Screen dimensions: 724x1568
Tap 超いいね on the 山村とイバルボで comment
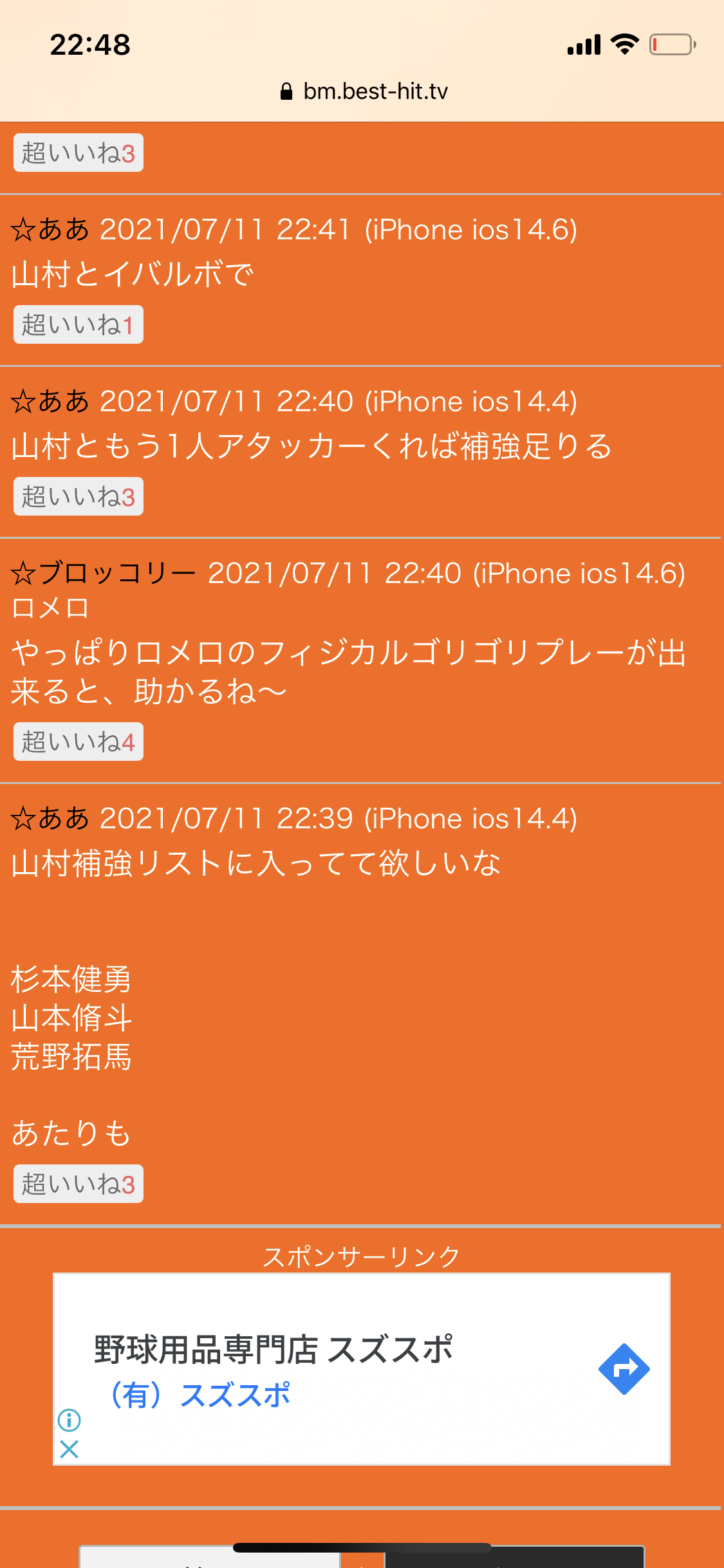tap(78, 325)
